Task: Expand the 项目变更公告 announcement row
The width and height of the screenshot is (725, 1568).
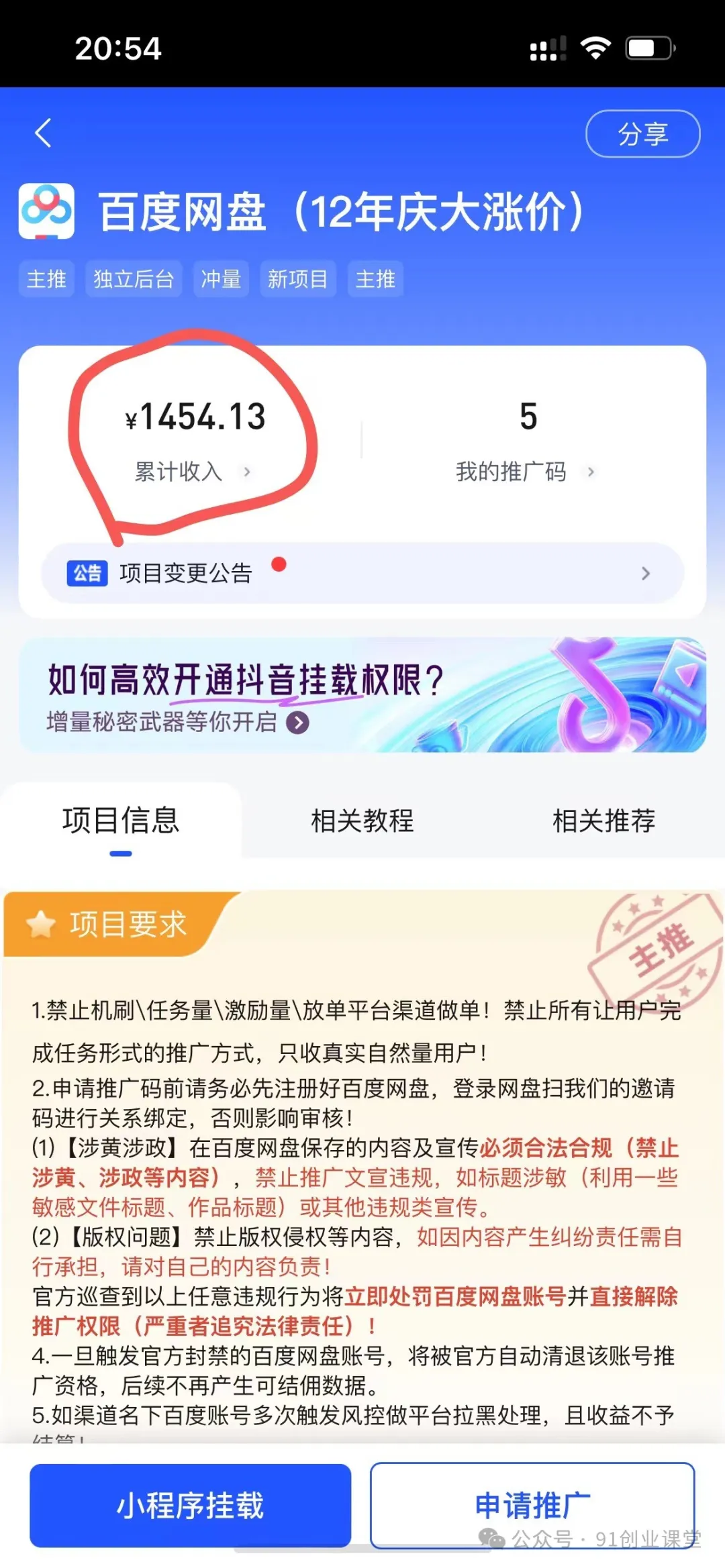Action: pos(646,573)
